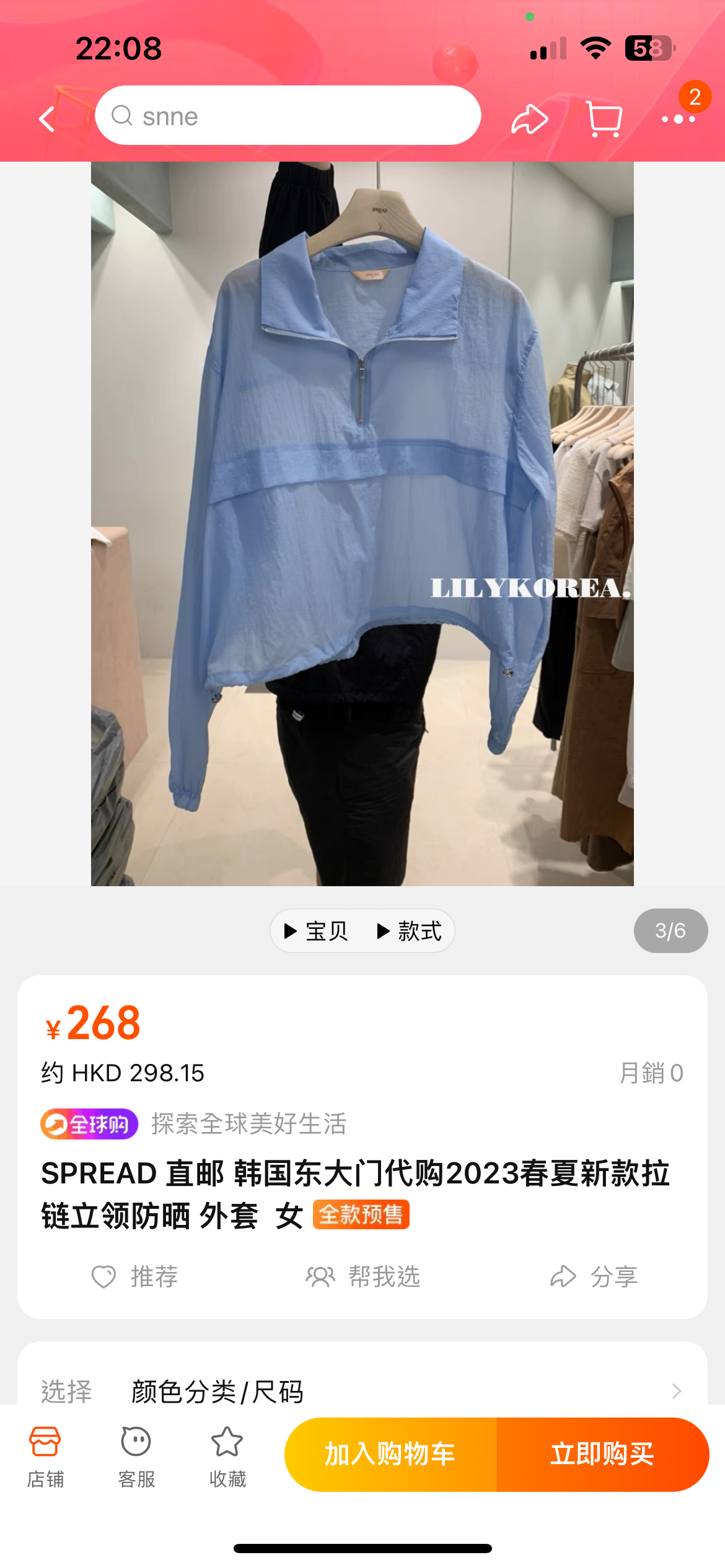Contact 客服 customer service

point(136,1456)
